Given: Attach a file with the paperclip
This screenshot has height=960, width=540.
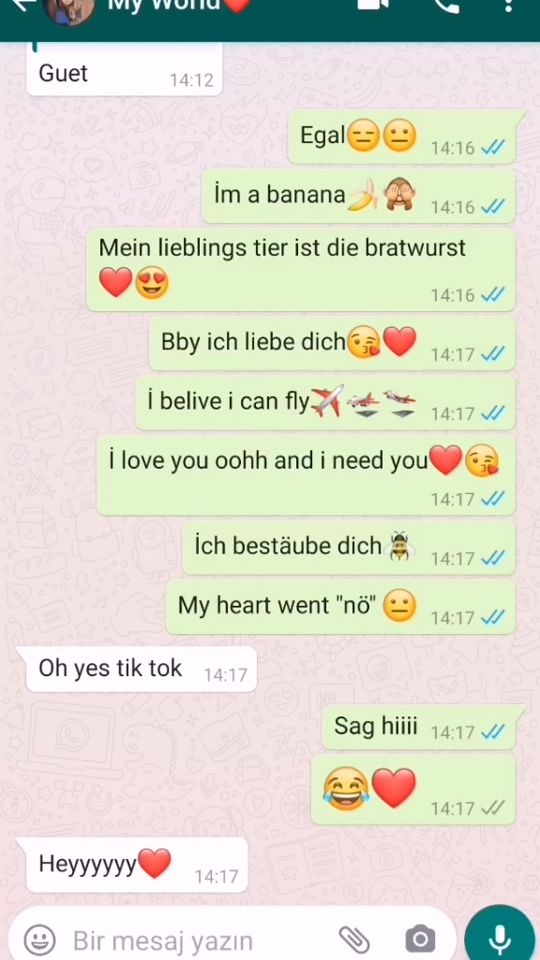Looking at the screenshot, I should point(354,940).
